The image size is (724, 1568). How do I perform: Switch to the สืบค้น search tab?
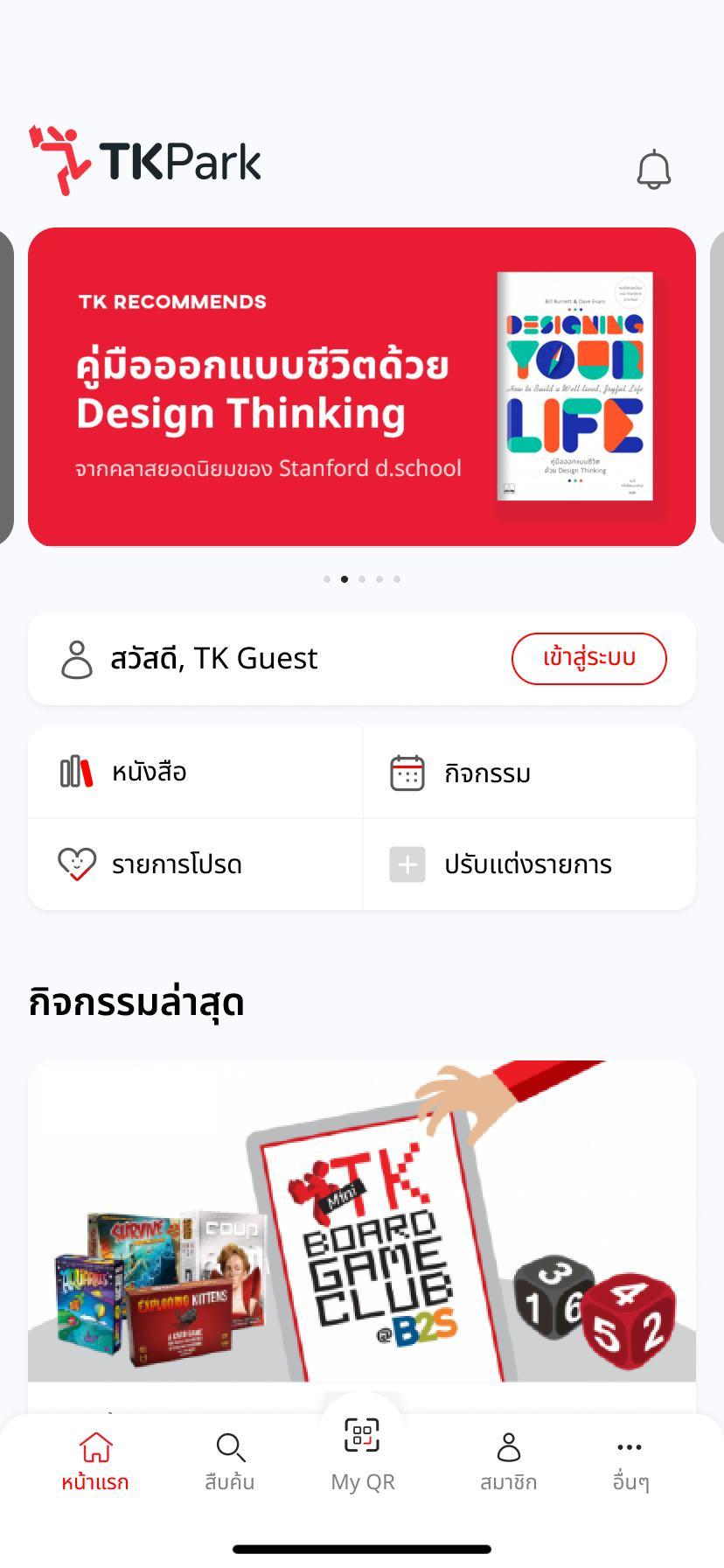229,1460
